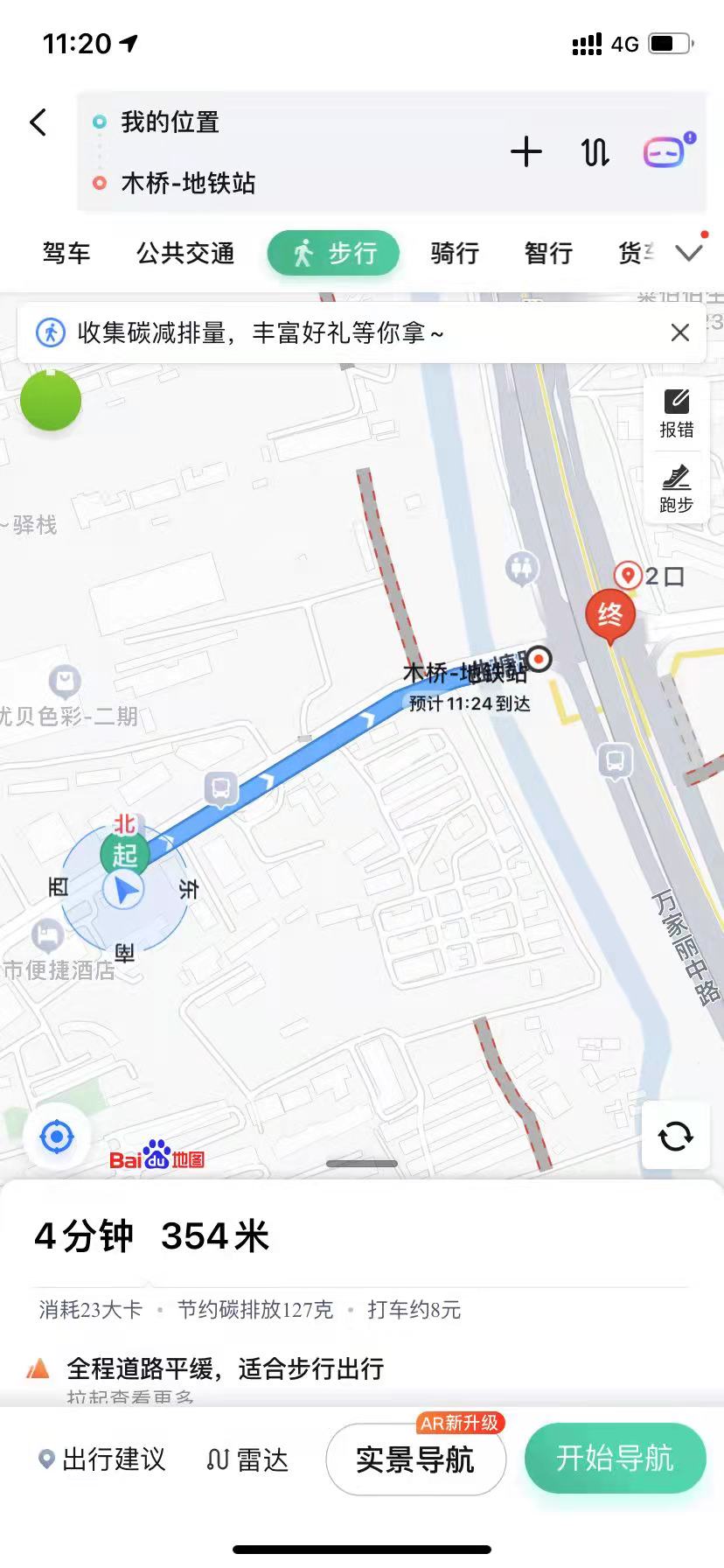Switch to the 公共交通 tab
Viewport: 724px width, 1568px height.
185,253
